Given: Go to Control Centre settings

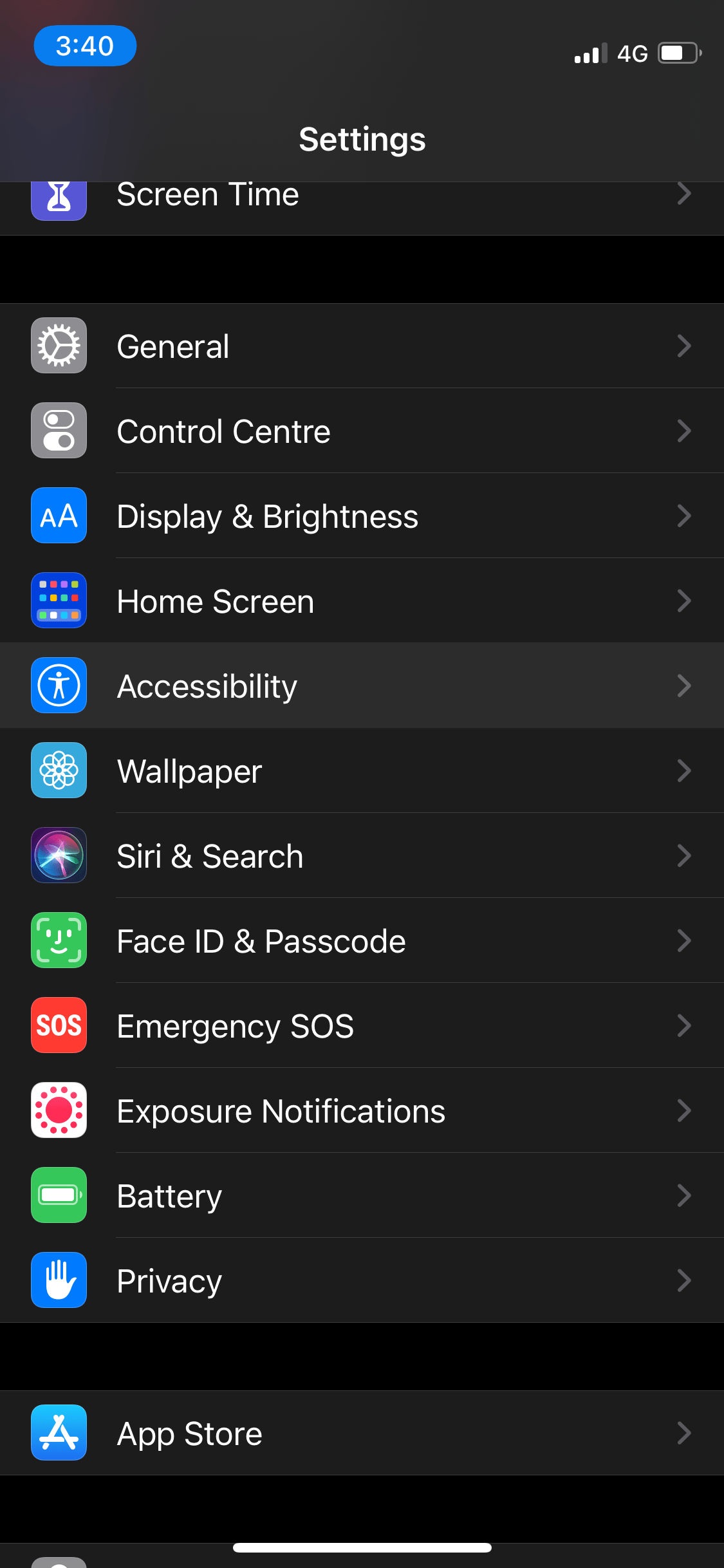Looking at the screenshot, I should pyautogui.click(x=362, y=431).
